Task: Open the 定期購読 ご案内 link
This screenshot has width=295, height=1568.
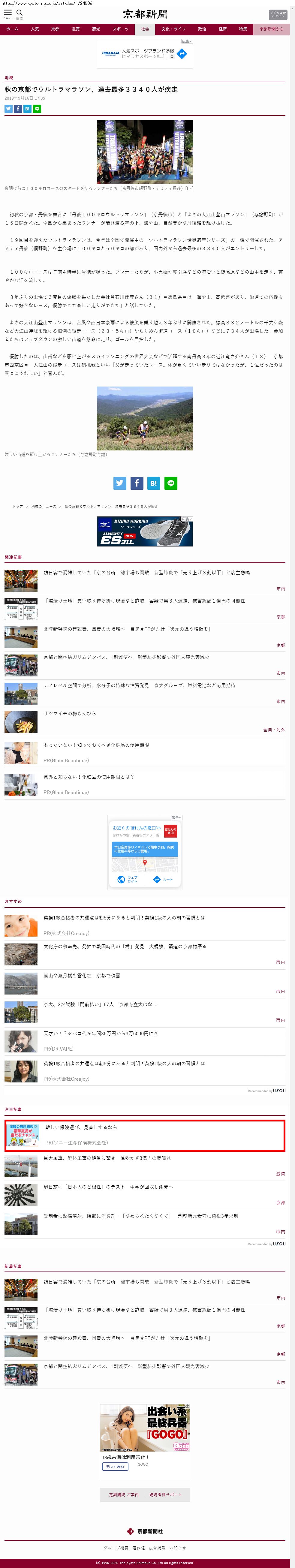Action: point(123,1494)
